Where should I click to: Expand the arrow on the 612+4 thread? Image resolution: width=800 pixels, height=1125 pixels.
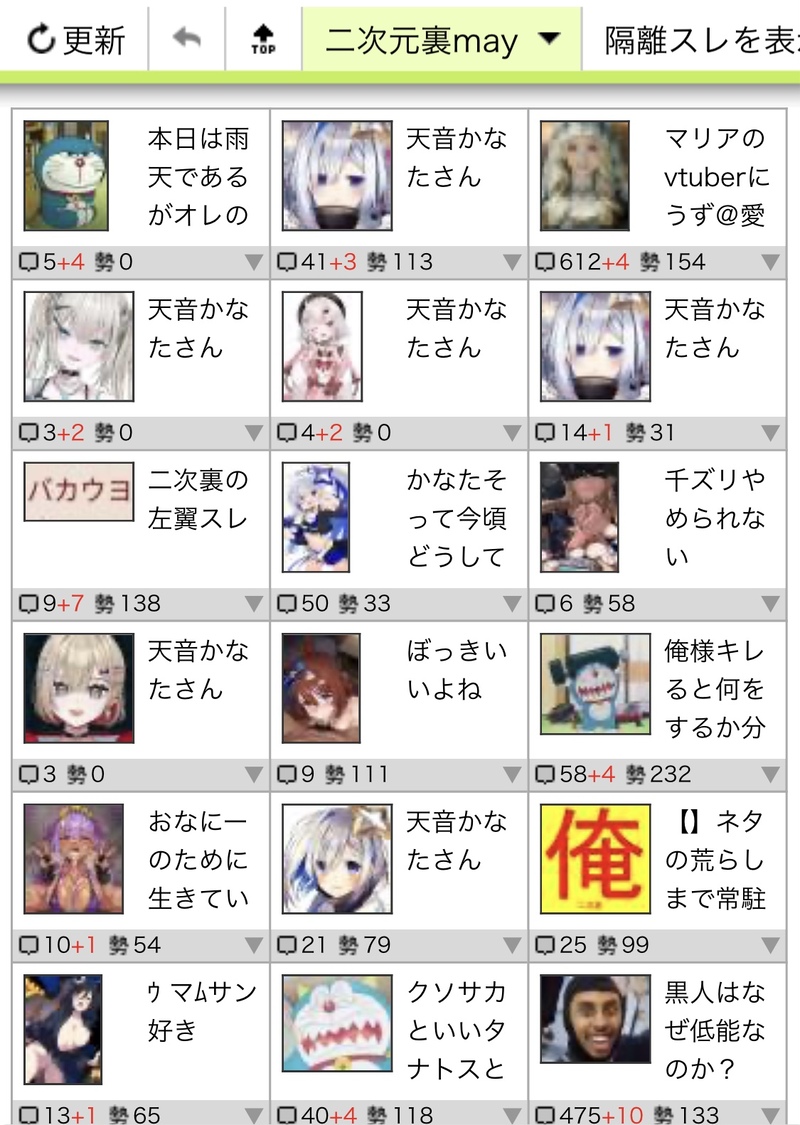click(769, 263)
